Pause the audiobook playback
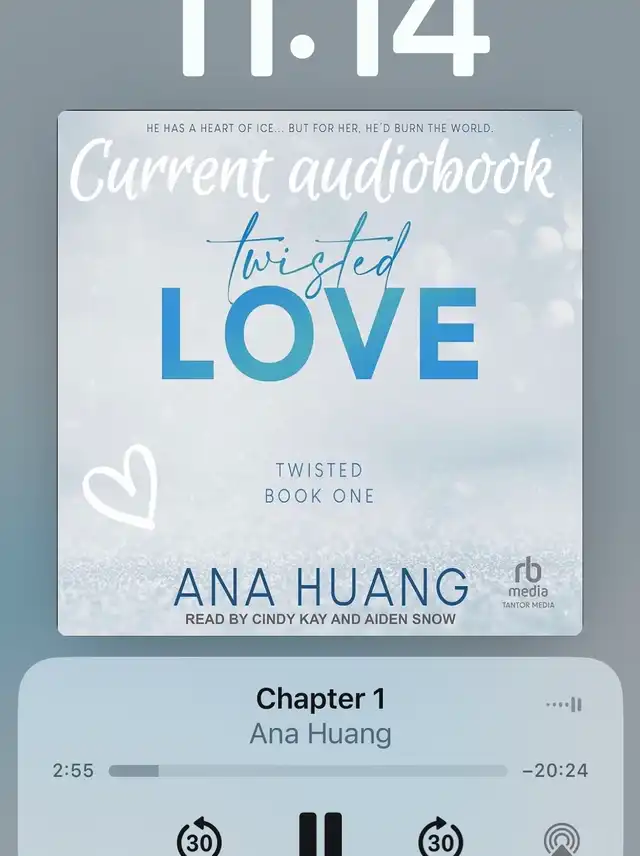The height and width of the screenshot is (856, 640). (321, 834)
